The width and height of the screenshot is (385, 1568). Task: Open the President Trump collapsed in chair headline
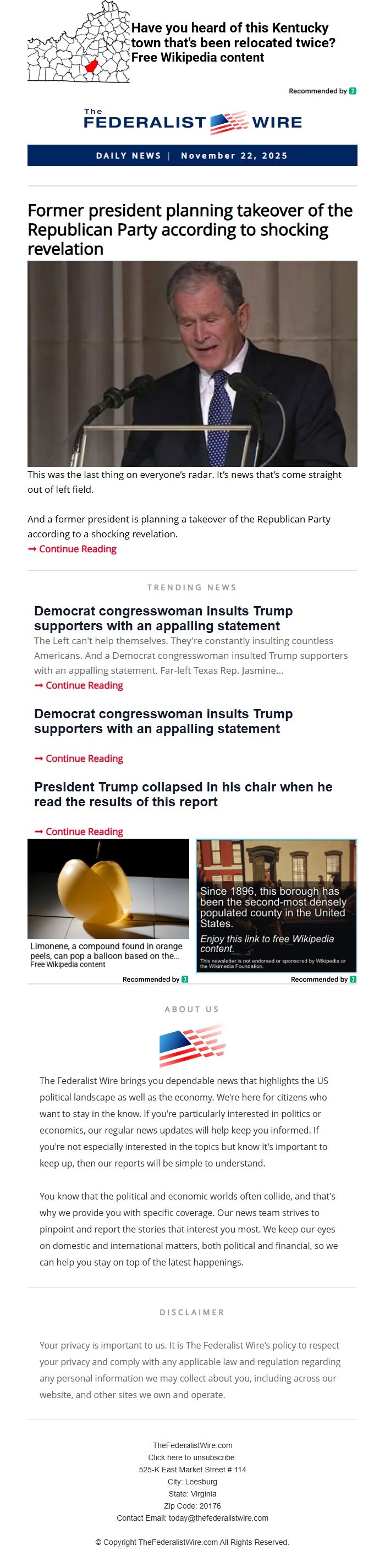183,794
